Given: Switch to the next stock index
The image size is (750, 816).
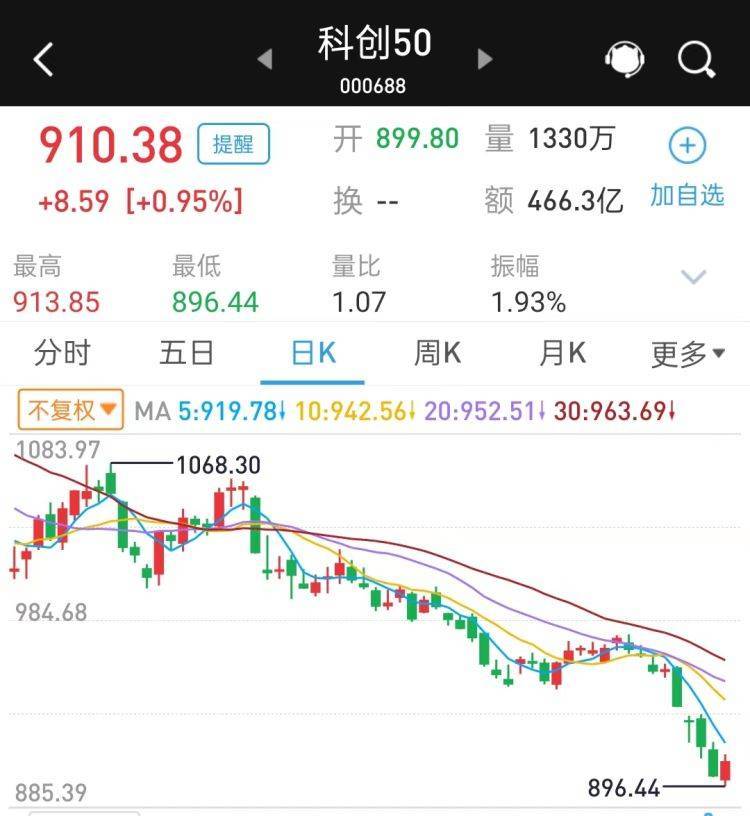Looking at the screenshot, I should click(x=485, y=59).
